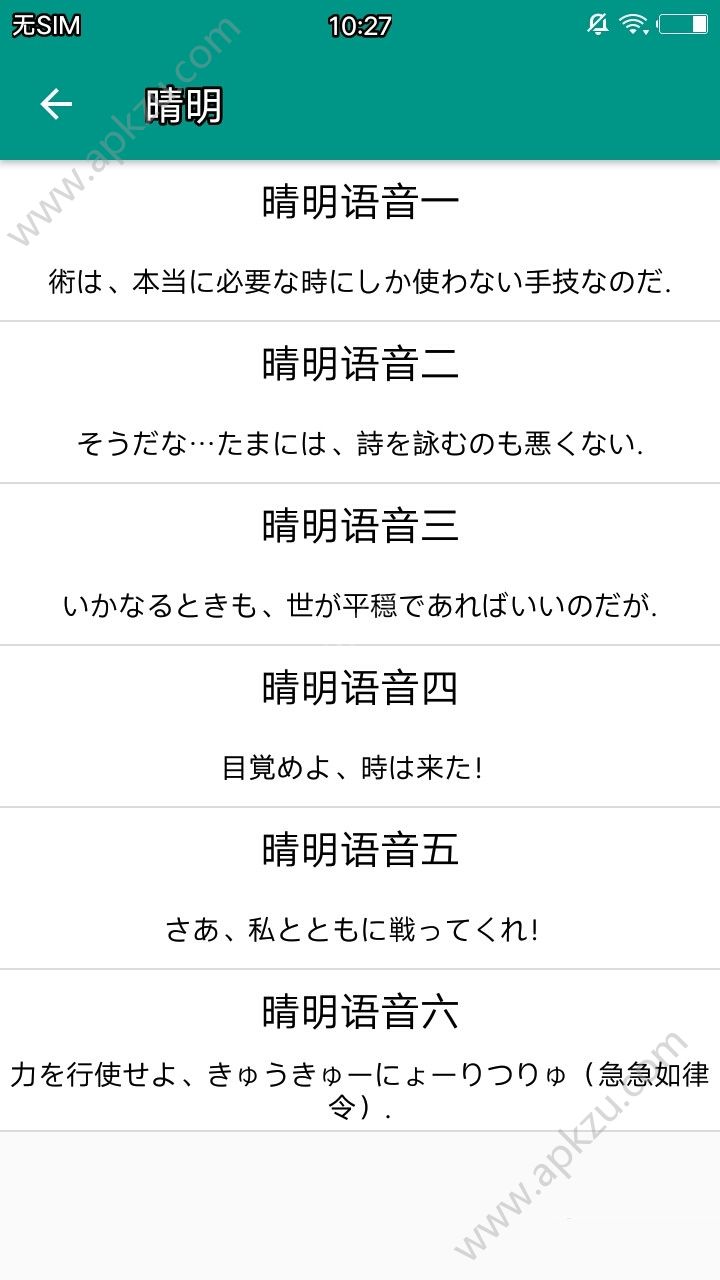Screen dimensions: 720x1280
Task: Open the 晴明语音二 row
Action: coord(360,403)
